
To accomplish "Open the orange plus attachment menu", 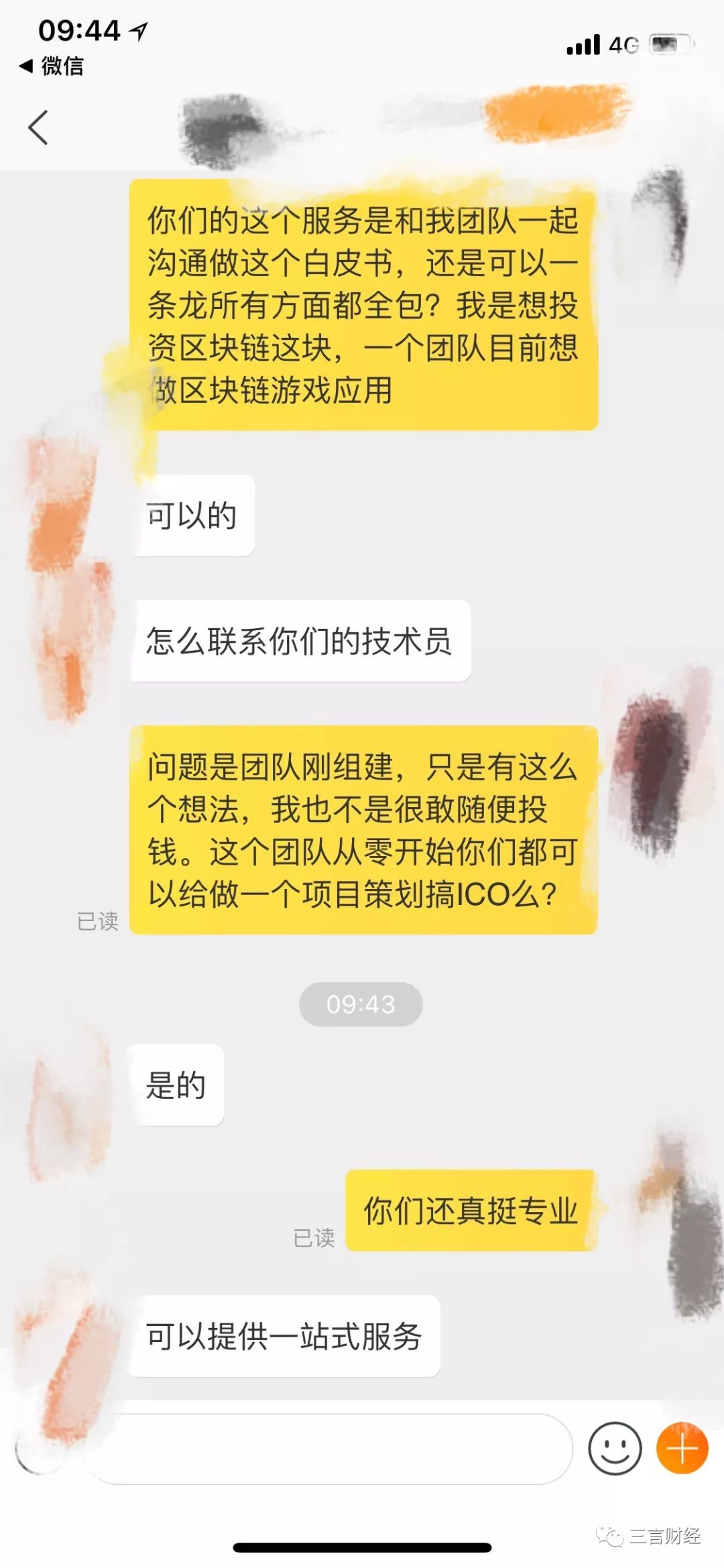I will pyautogui.click(x=682, y=1448).
